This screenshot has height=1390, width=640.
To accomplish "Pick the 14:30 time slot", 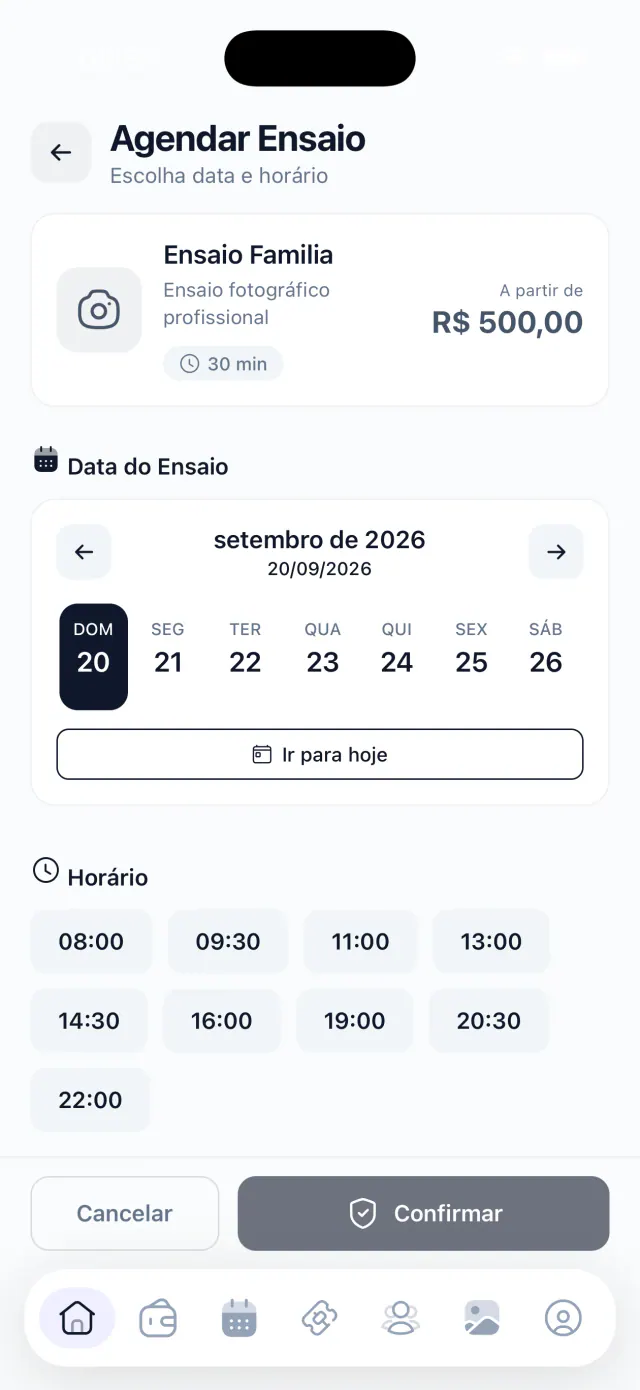I will pyautogui.click(x=89, y=1021).
